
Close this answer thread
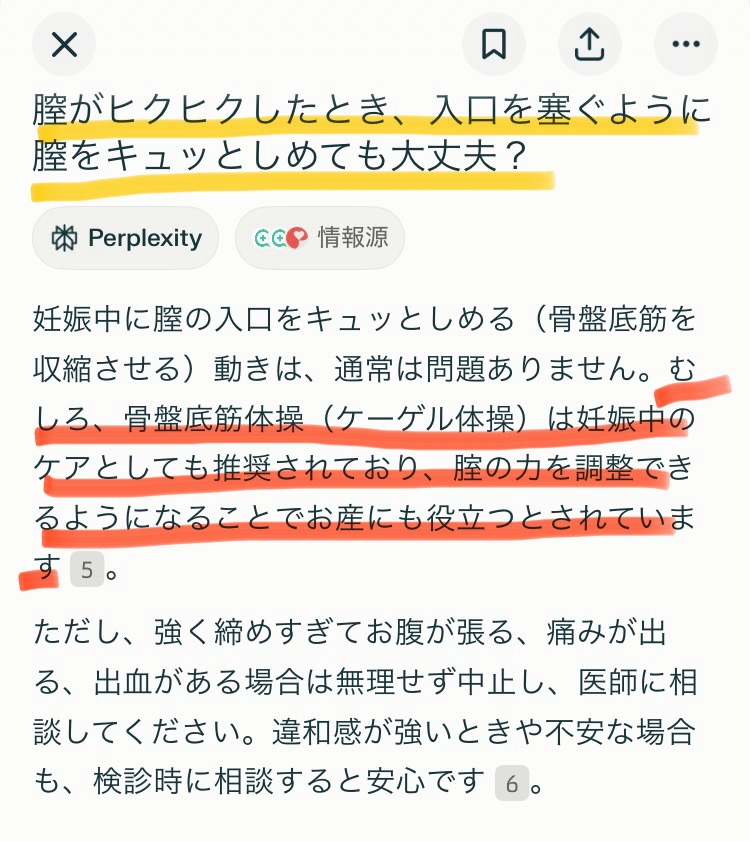pyautogui.click(x=64, y=44)
